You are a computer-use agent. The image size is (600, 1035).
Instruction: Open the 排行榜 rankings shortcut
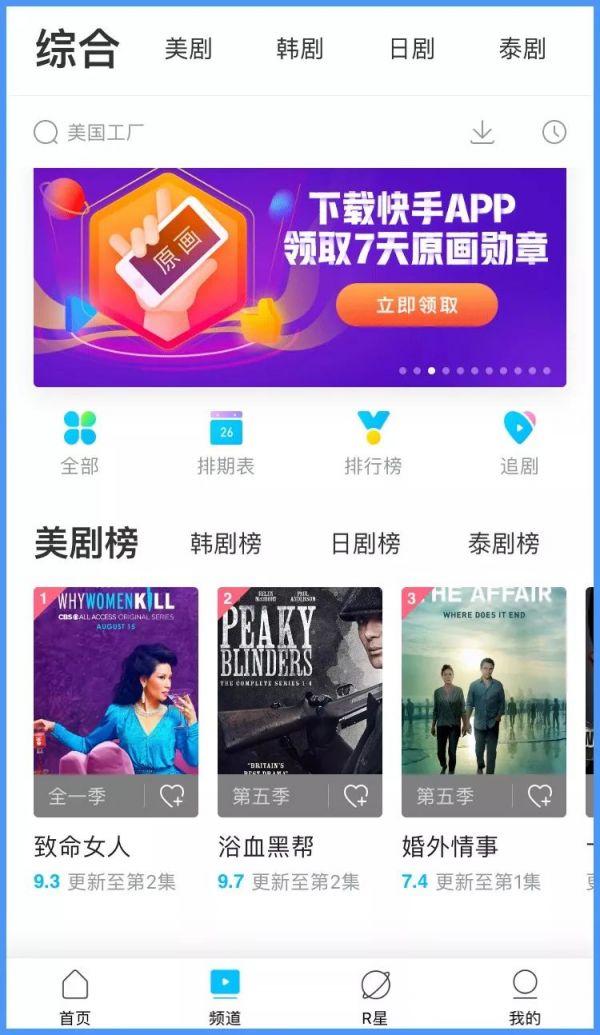click(373, 442)
